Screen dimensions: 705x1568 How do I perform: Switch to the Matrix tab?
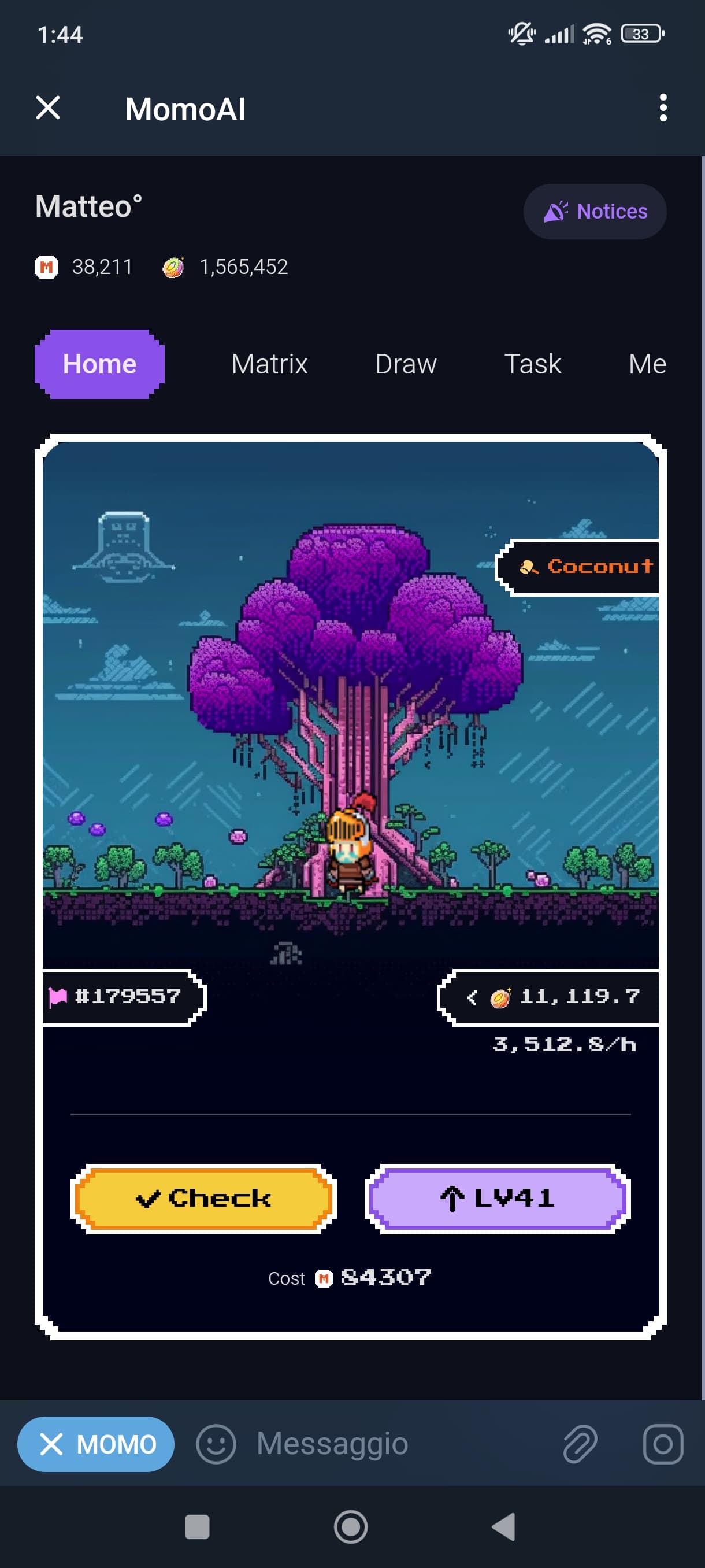(269, 364)
